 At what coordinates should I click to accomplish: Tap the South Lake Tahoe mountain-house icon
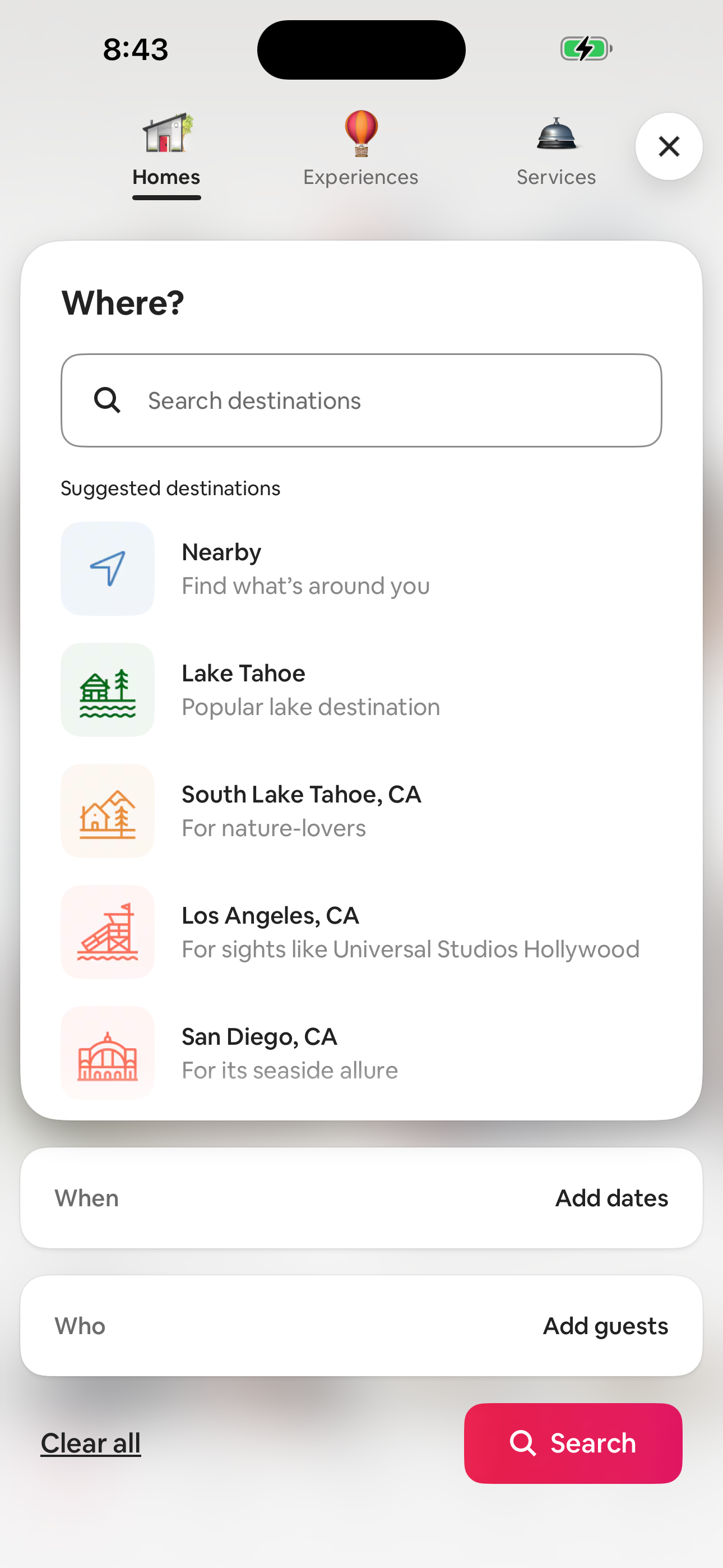(107, 811)
